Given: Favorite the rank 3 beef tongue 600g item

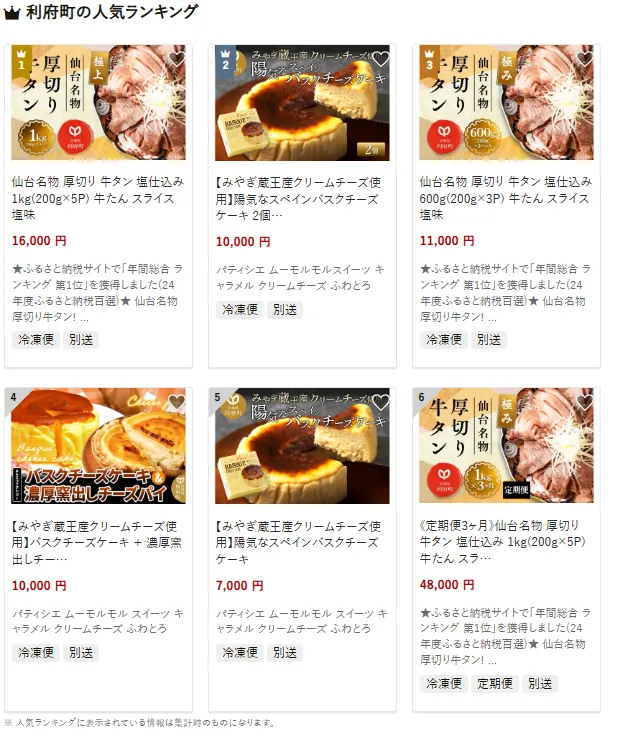Looking at the screenshot, I should [584, 59].
